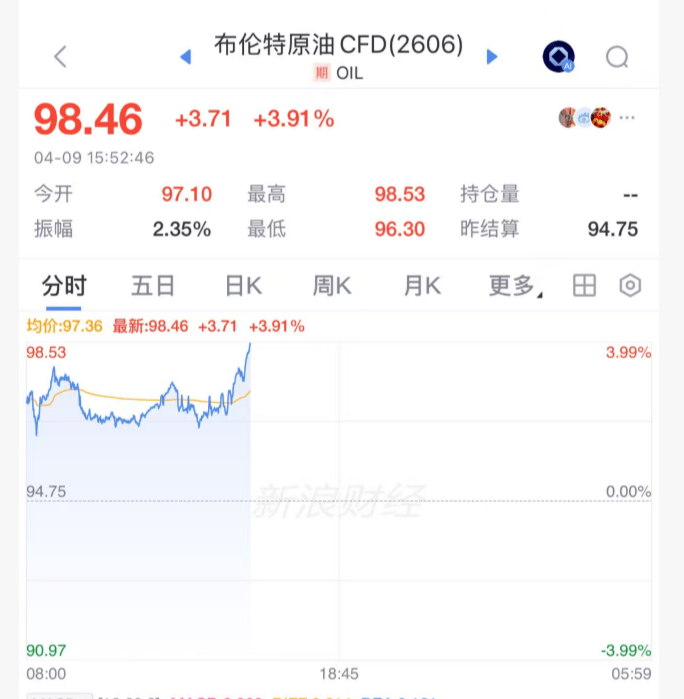Open chart settings hexagon icon
The width and height of the screenshot is (684, 699).
pyautogui.click(x=630, y=286)
